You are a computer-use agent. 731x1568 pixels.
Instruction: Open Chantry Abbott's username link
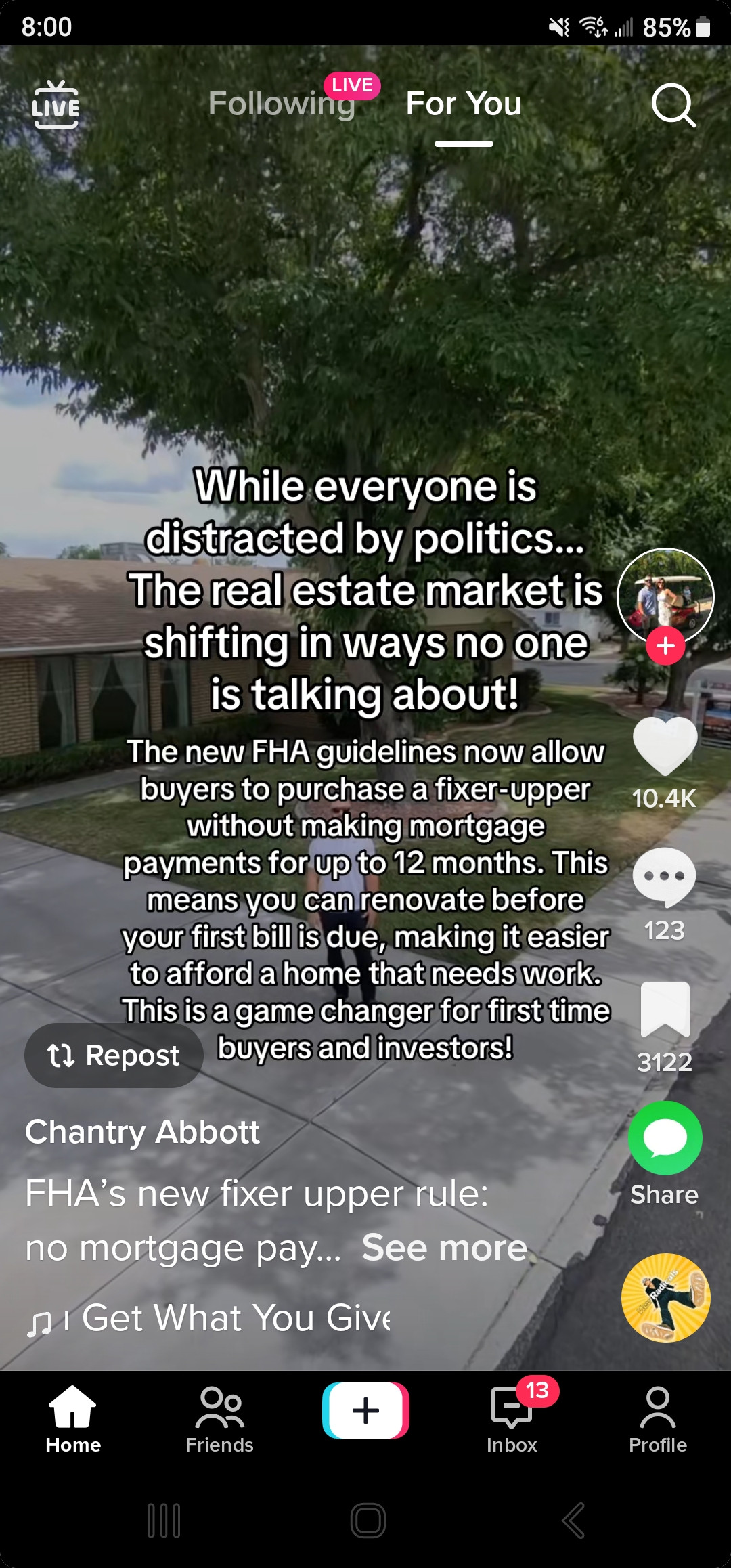(x=142, y=1132)
